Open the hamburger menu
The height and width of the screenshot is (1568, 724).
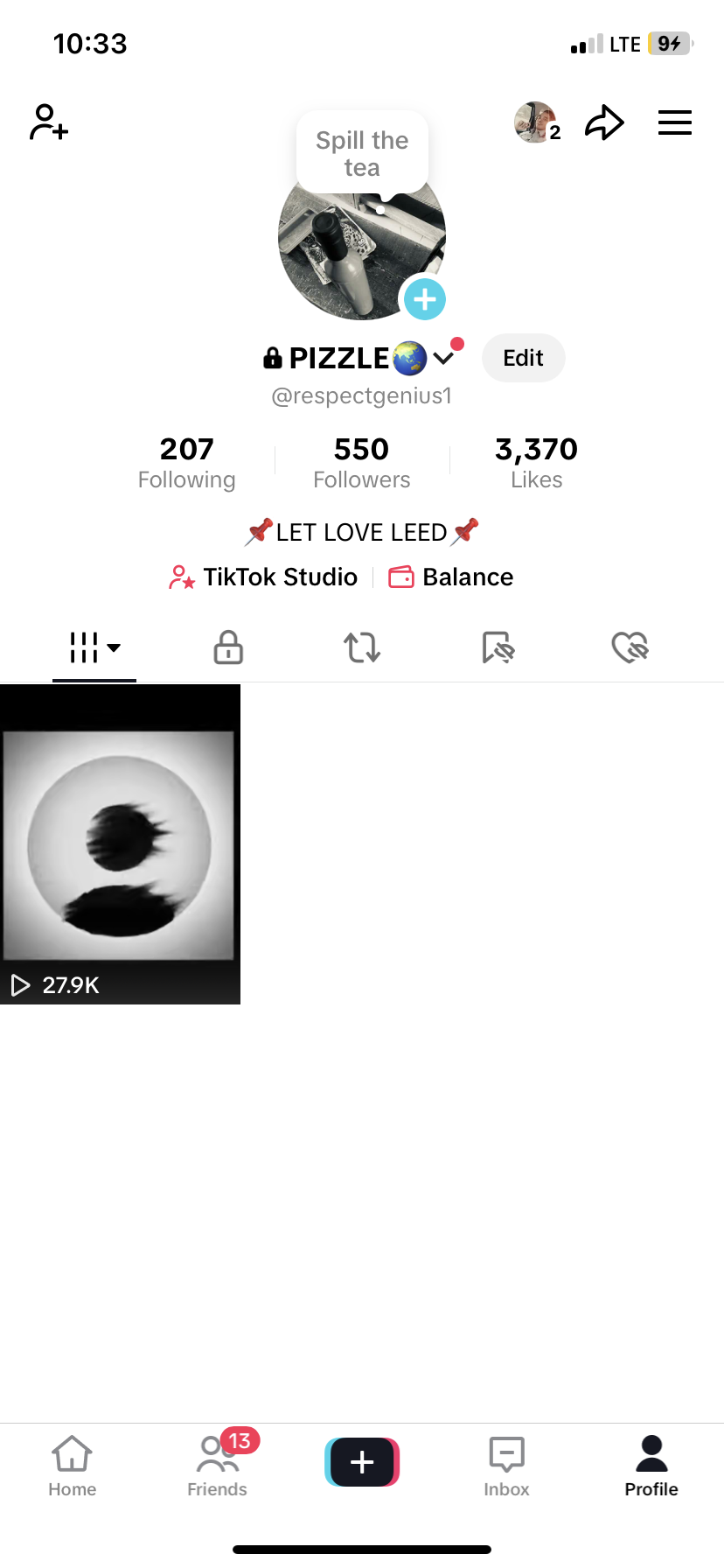tap(674, 122)
